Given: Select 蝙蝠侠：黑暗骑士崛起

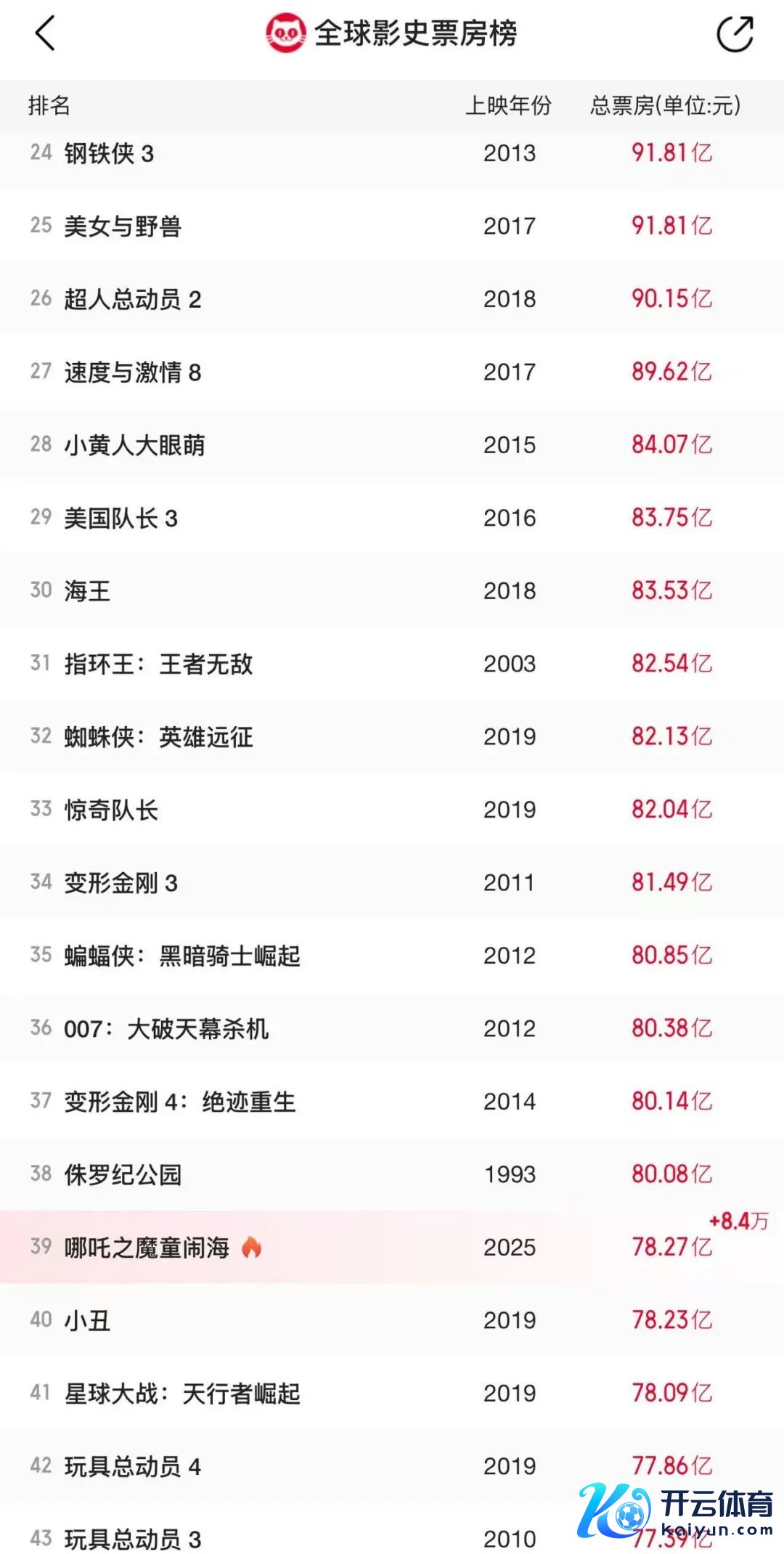Looking at the screenshot, I should pos(181,956).
